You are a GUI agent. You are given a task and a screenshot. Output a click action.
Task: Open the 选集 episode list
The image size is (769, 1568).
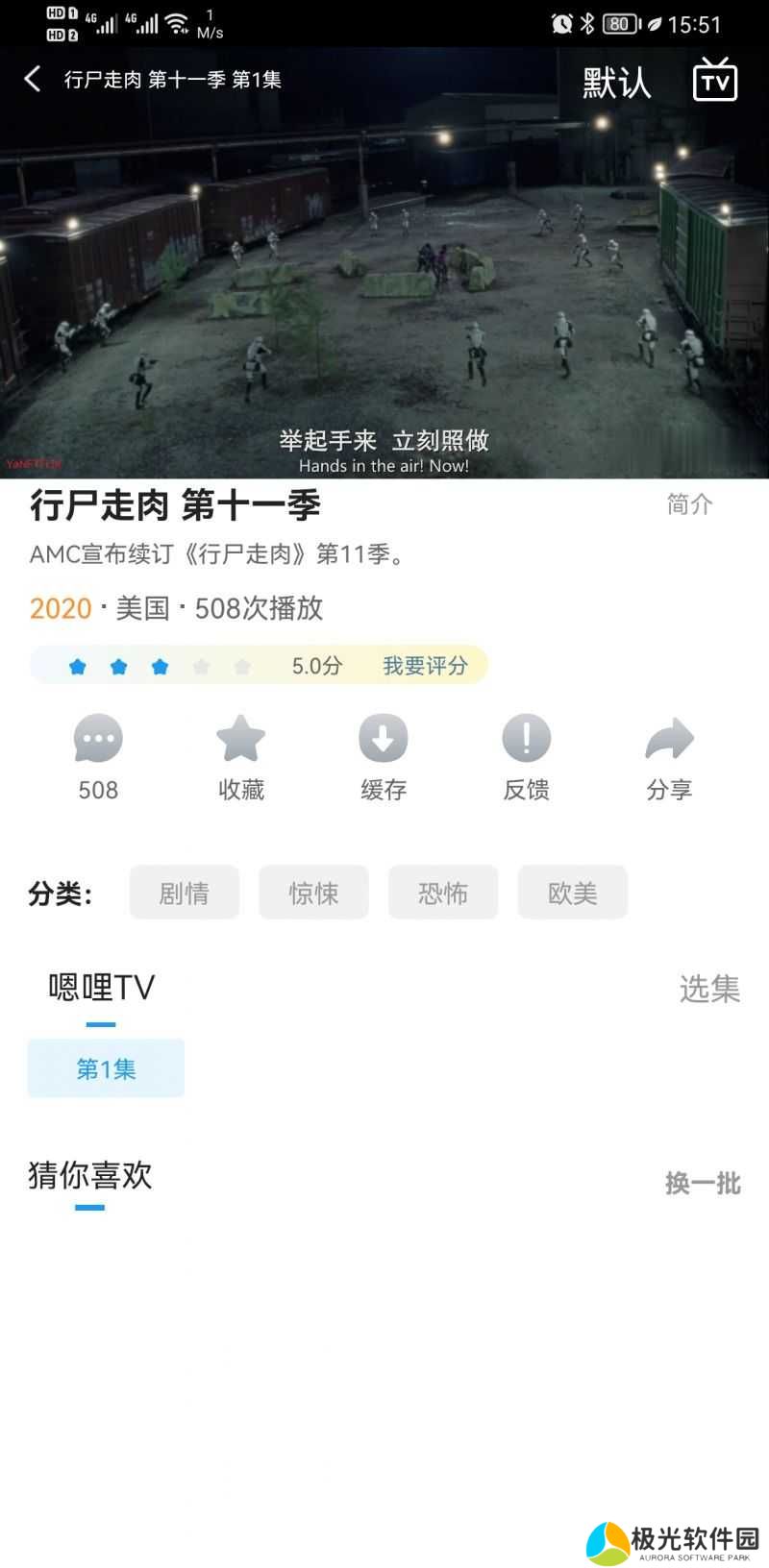[709, 989]
